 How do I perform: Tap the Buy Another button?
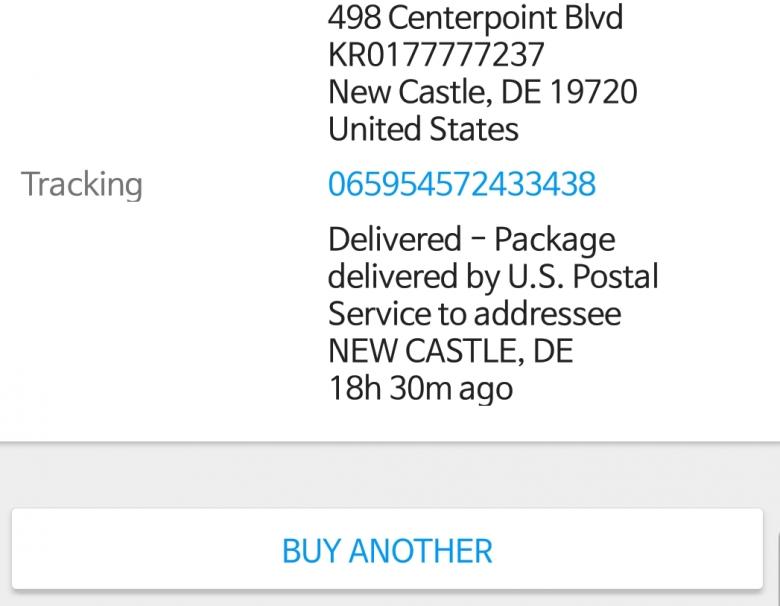(x=387, y=550)
